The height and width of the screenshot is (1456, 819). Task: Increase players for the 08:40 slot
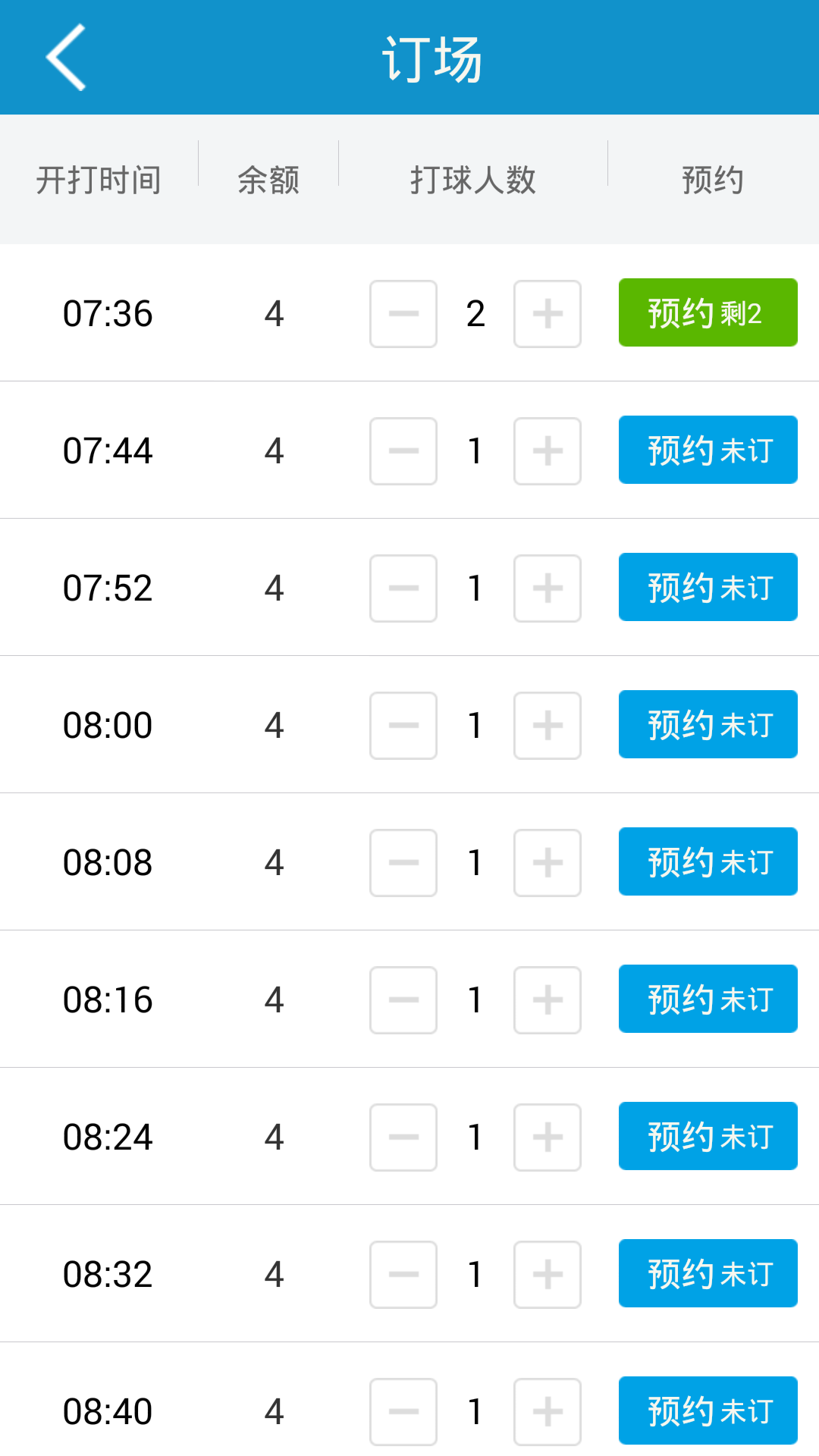click(548, 1412)
